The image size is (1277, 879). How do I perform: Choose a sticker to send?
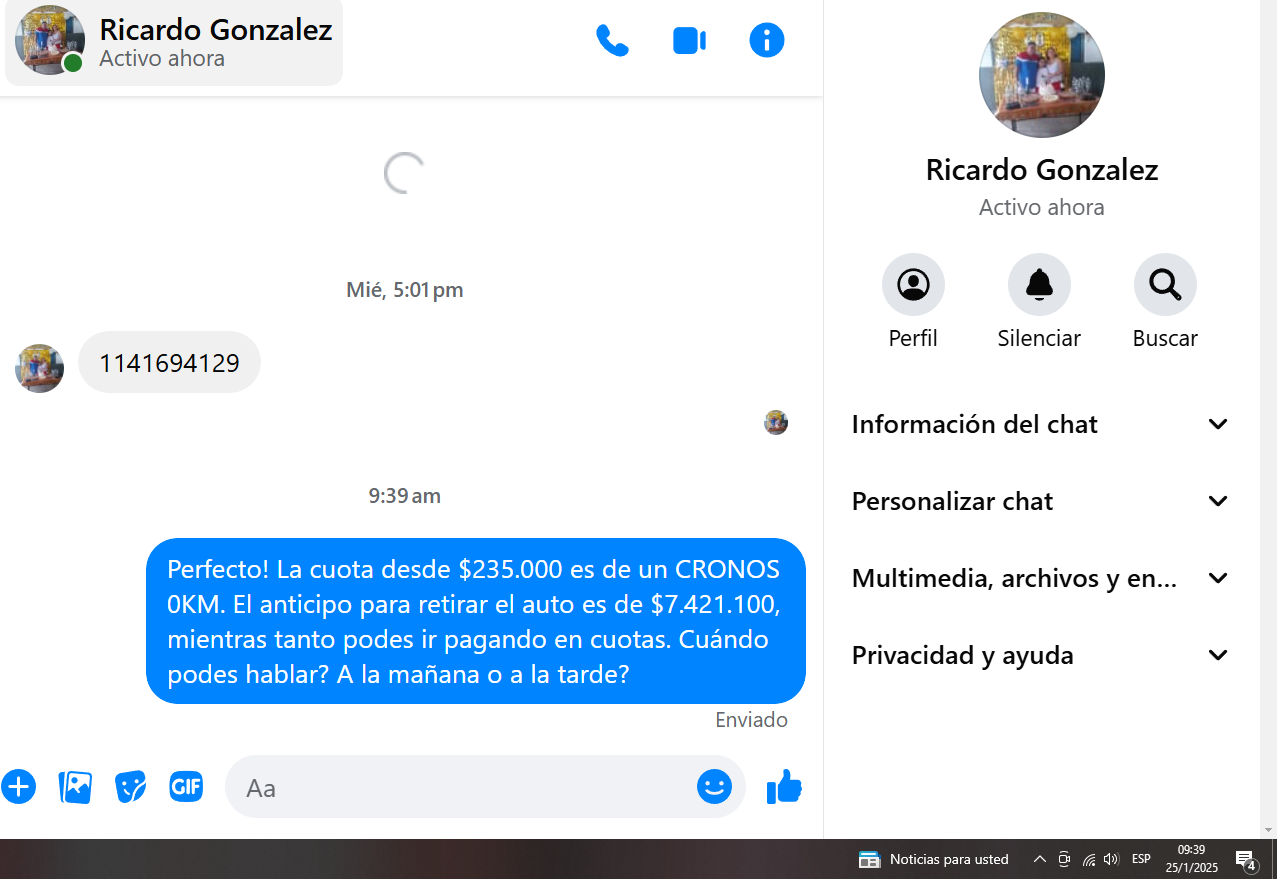tap(130, 787)
